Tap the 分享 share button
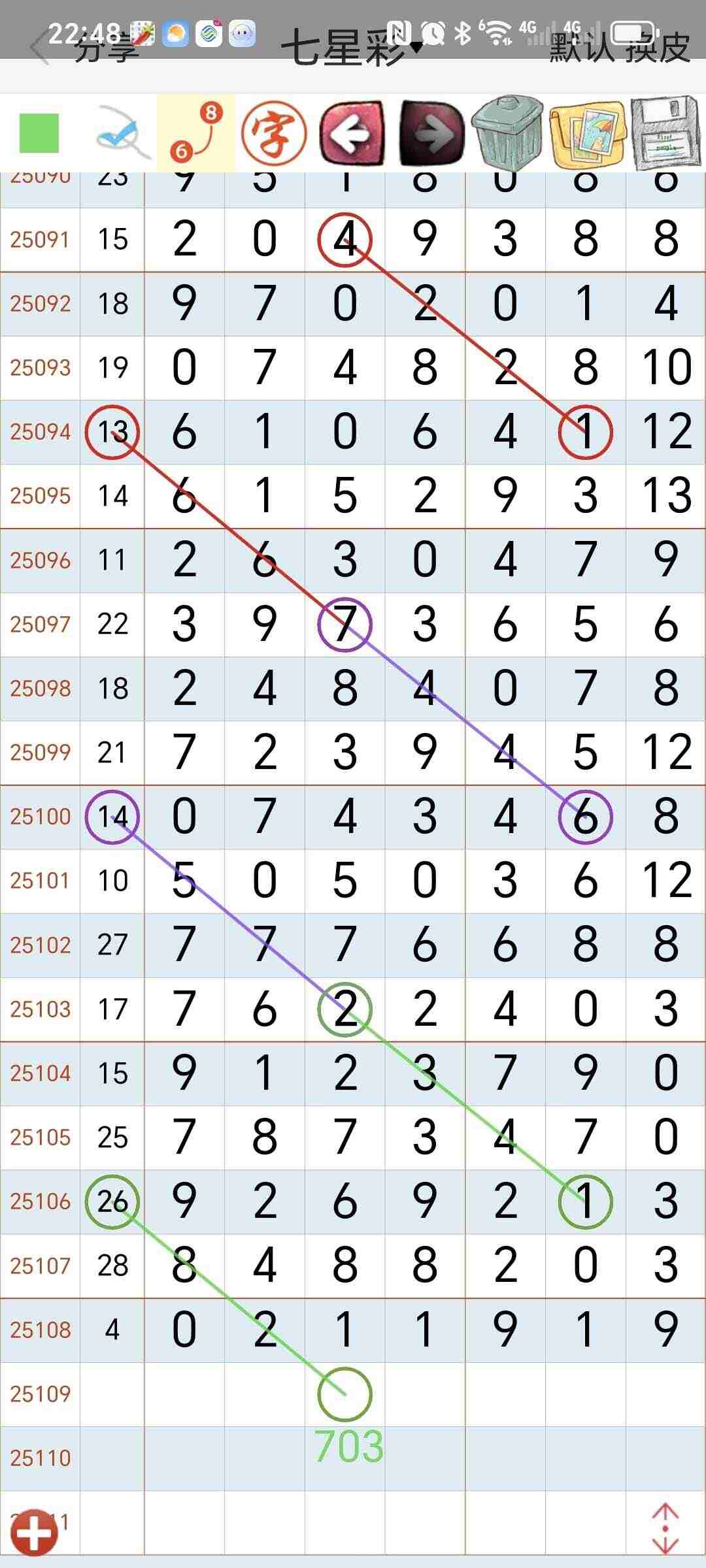The image size is (706, 1568). (x=107, y=48)
